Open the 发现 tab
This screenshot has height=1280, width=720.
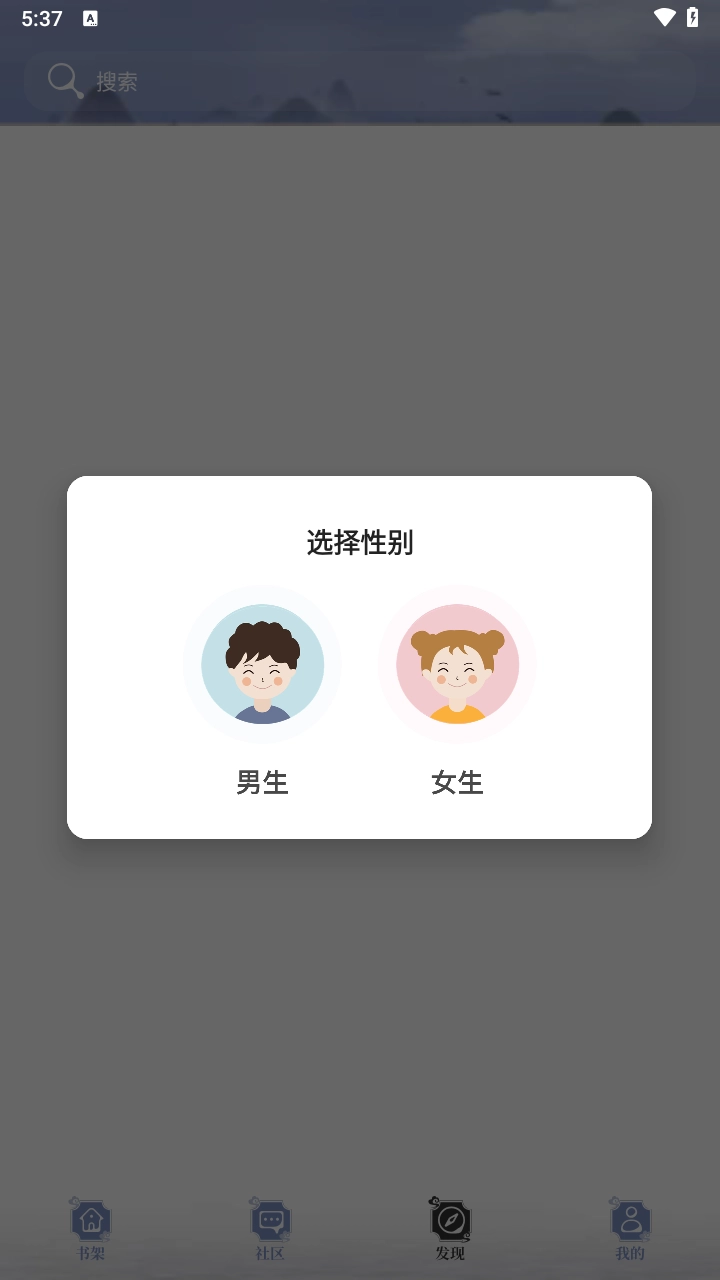pos(450,1230)
